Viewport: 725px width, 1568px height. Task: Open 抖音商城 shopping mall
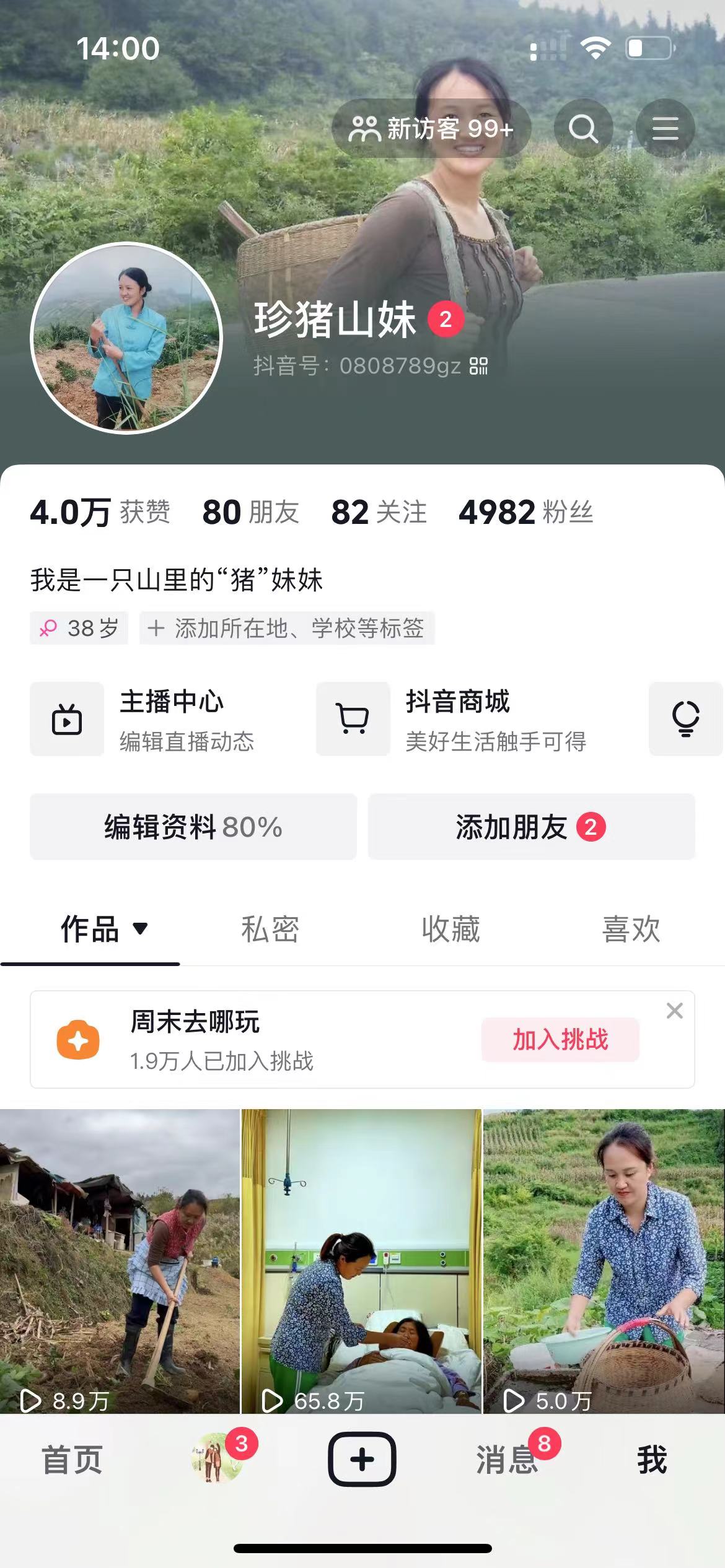(452, 718)
